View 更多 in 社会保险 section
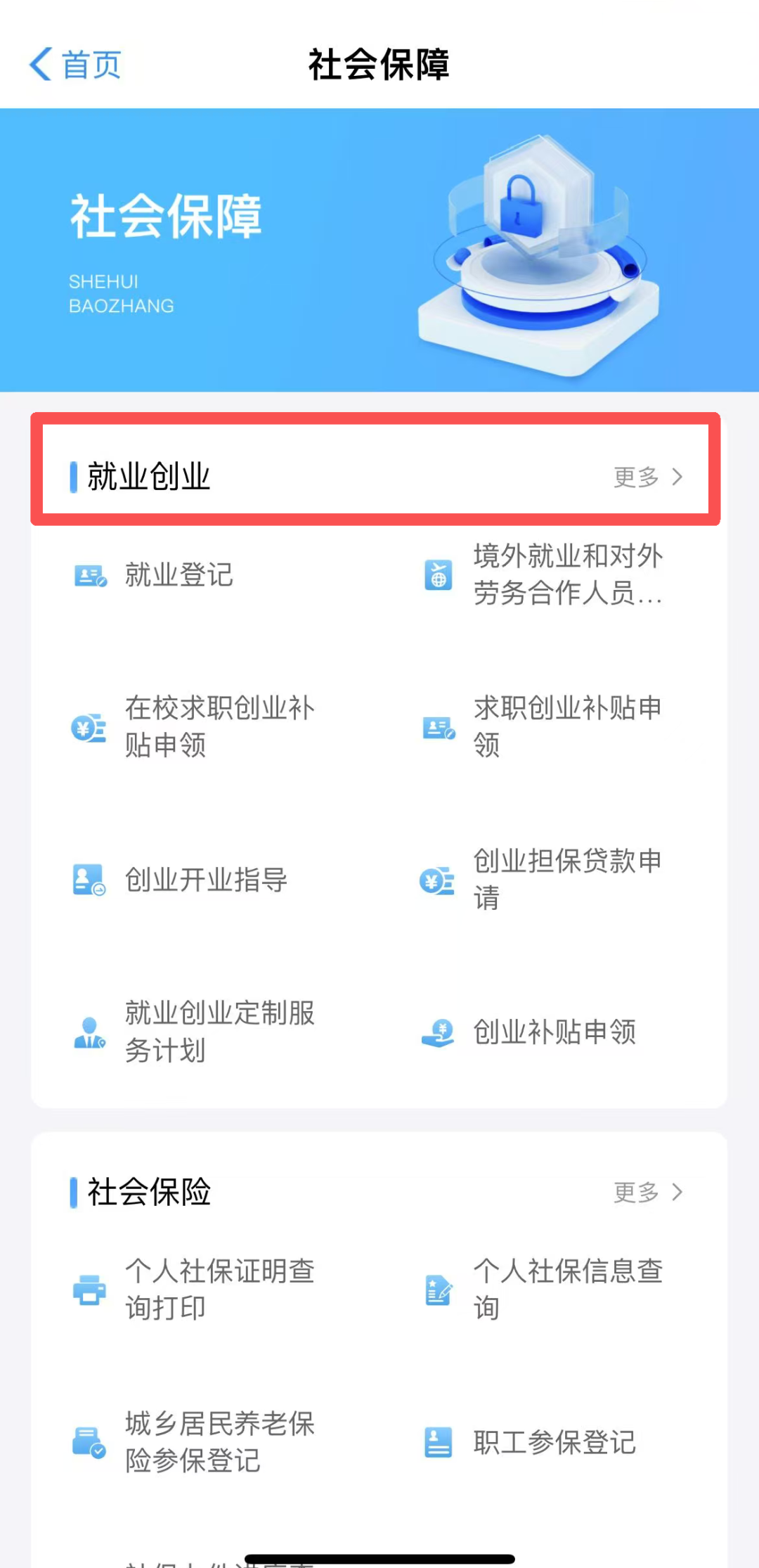Image resolution: width=759 pixels, height=1568 pixels. click(x=647, y=1192)
